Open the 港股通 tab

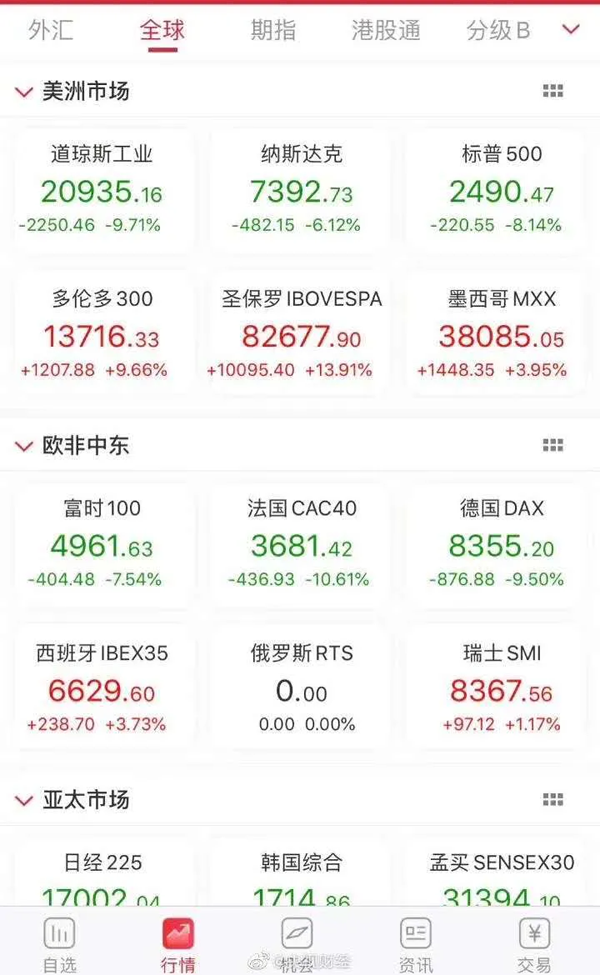tap(385, 30)
